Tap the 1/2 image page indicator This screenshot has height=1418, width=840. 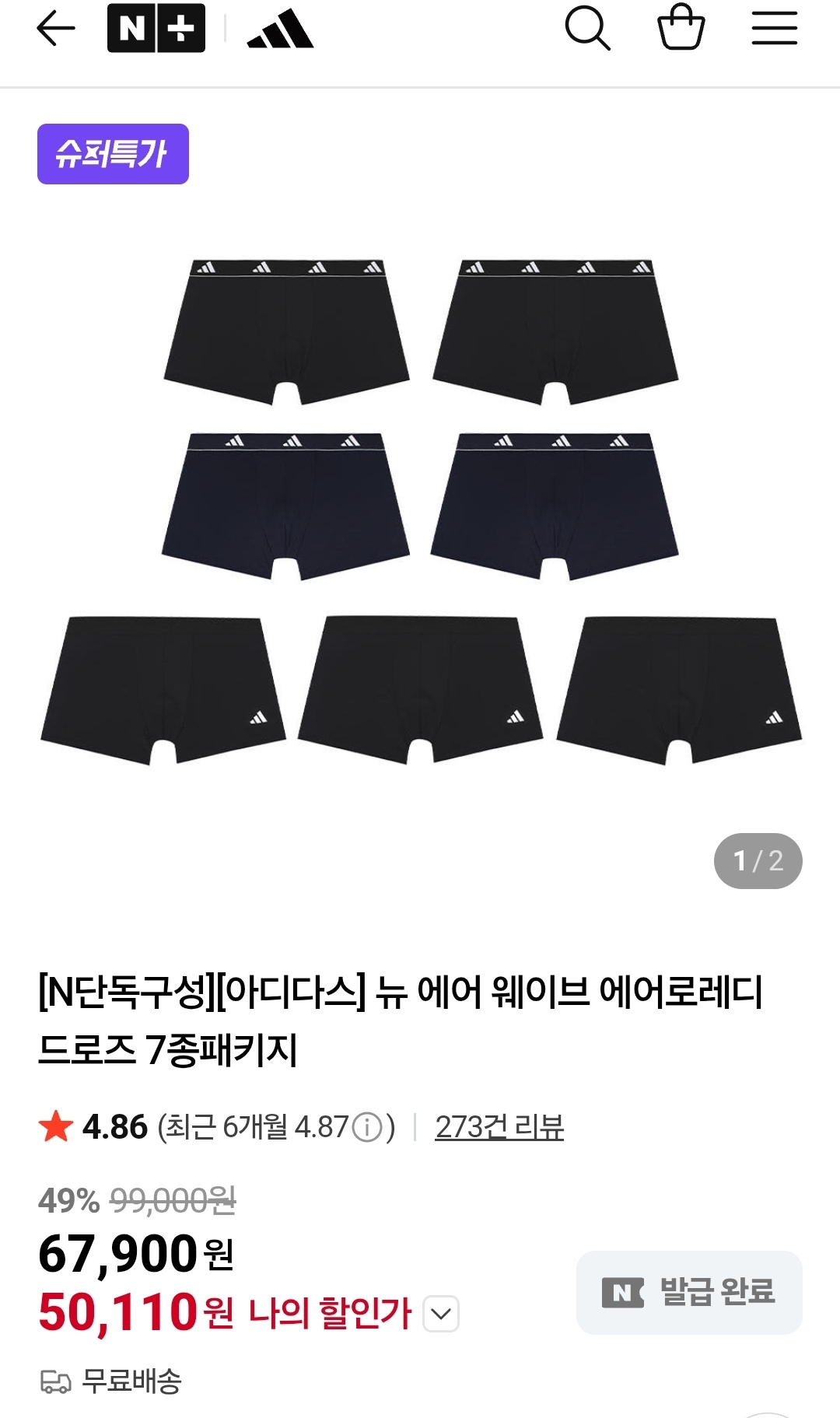[x=758, y=861]
